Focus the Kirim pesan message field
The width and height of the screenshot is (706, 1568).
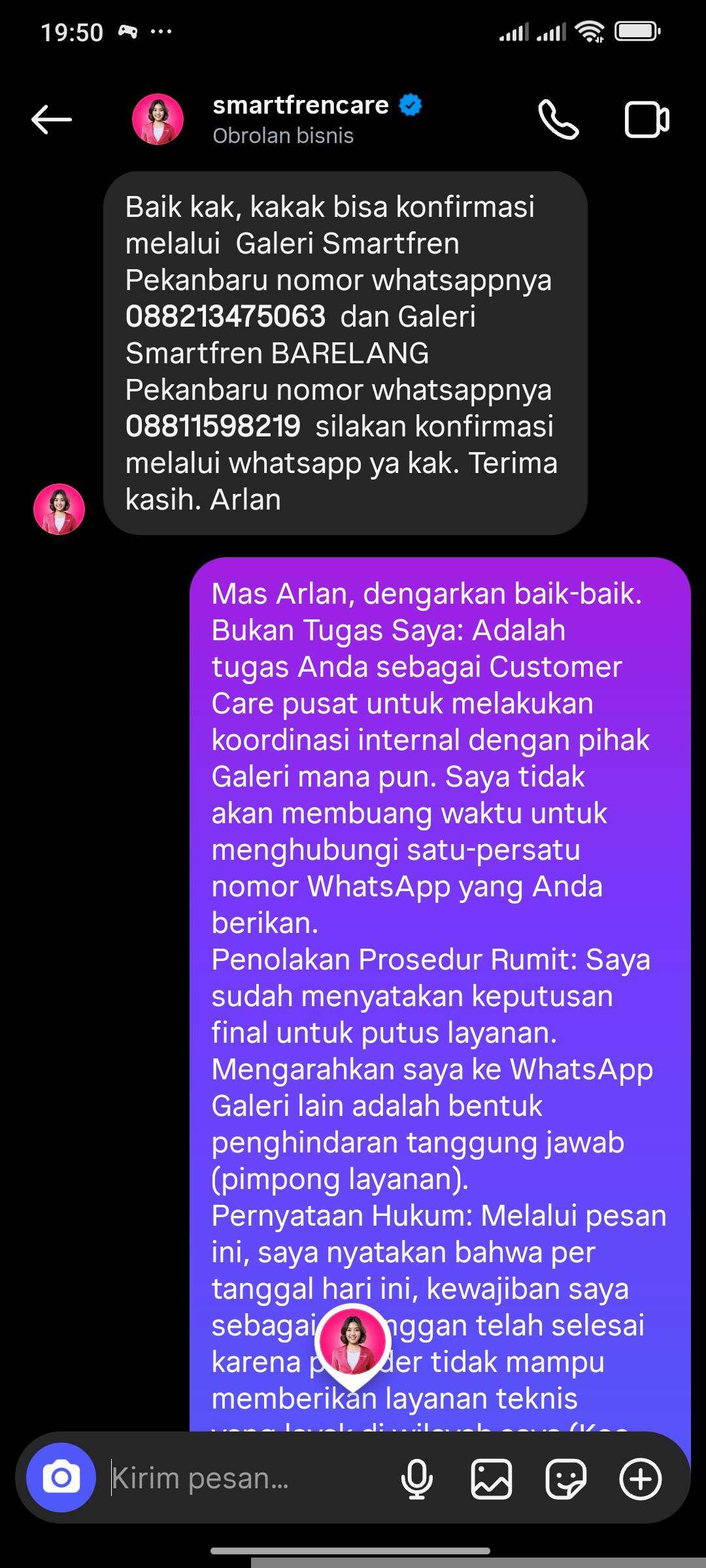pos(248,1478)
